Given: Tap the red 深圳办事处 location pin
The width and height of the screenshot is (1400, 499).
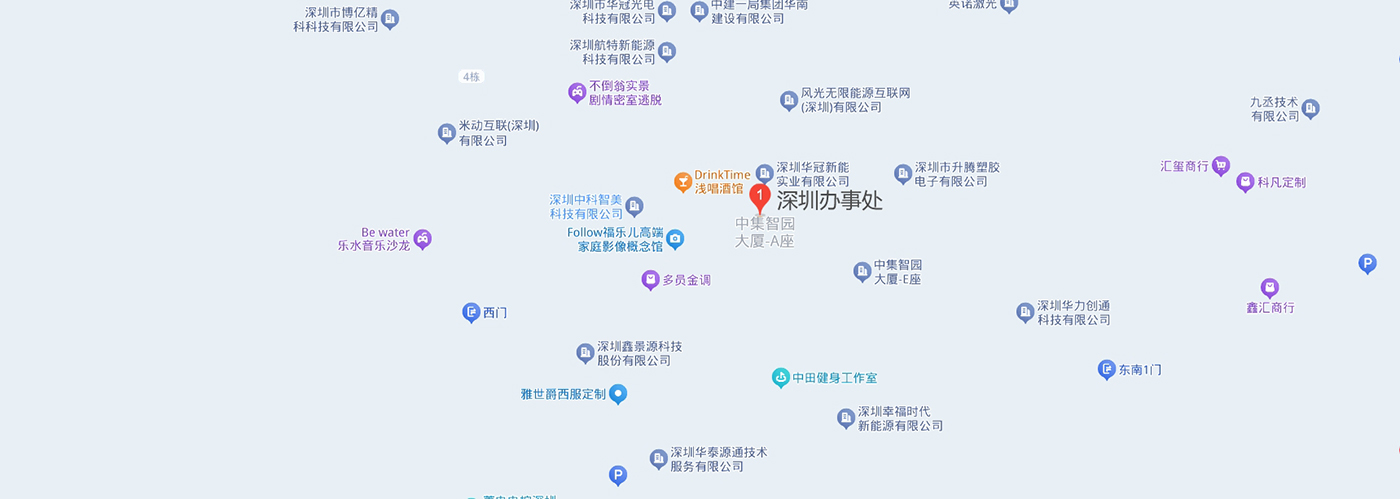Looking at the screenshot, I should click(x=760, y=196).
